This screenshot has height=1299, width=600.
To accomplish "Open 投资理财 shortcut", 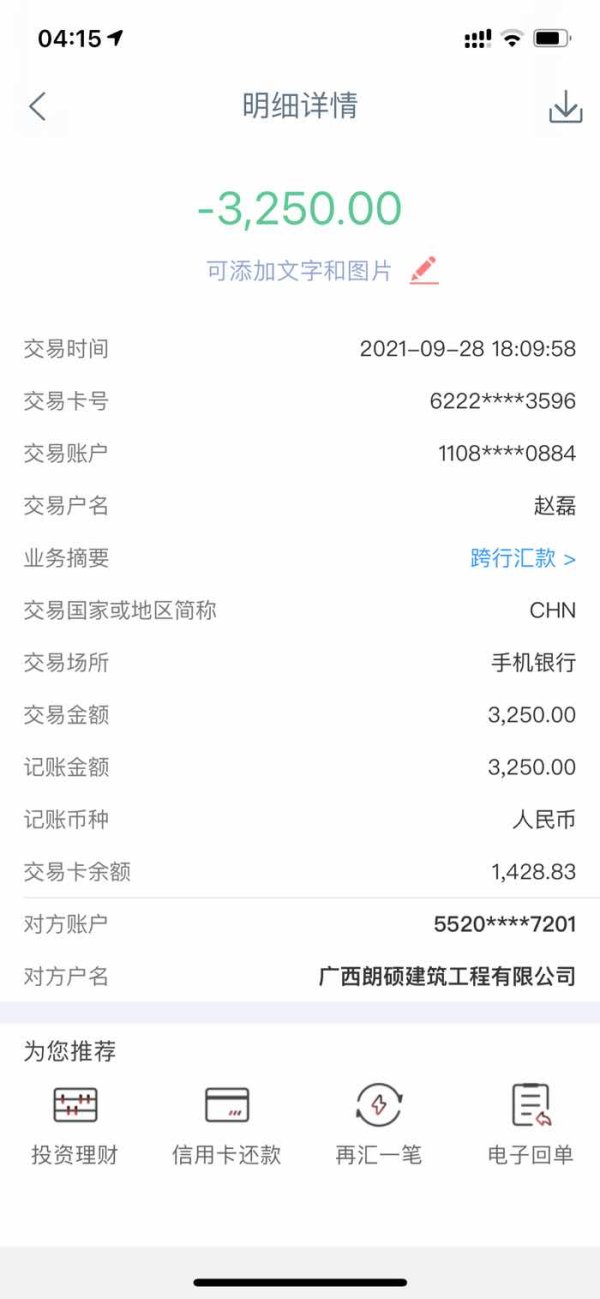I will [x=75, y=1127].
